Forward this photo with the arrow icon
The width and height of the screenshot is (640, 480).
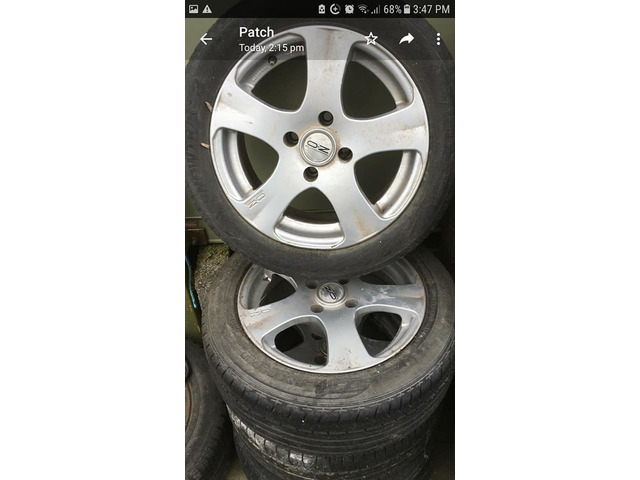(406, 39)
